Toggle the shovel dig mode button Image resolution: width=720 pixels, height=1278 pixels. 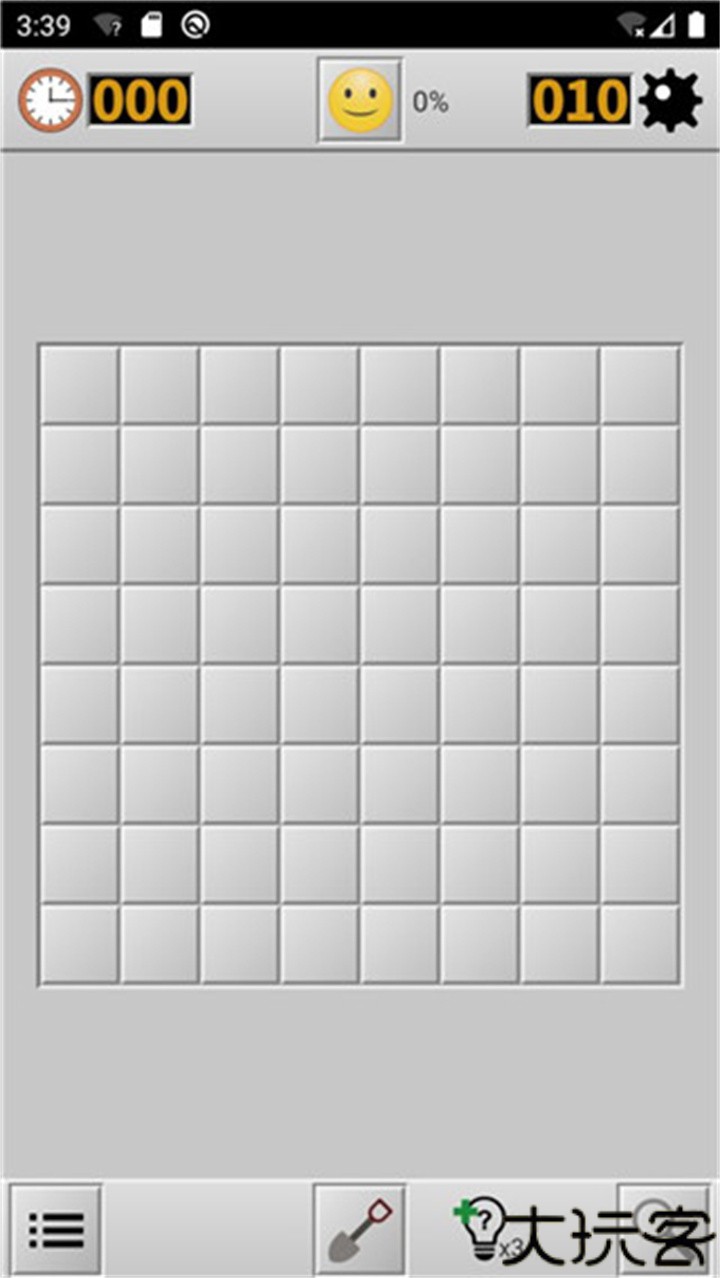point(360,1230)
